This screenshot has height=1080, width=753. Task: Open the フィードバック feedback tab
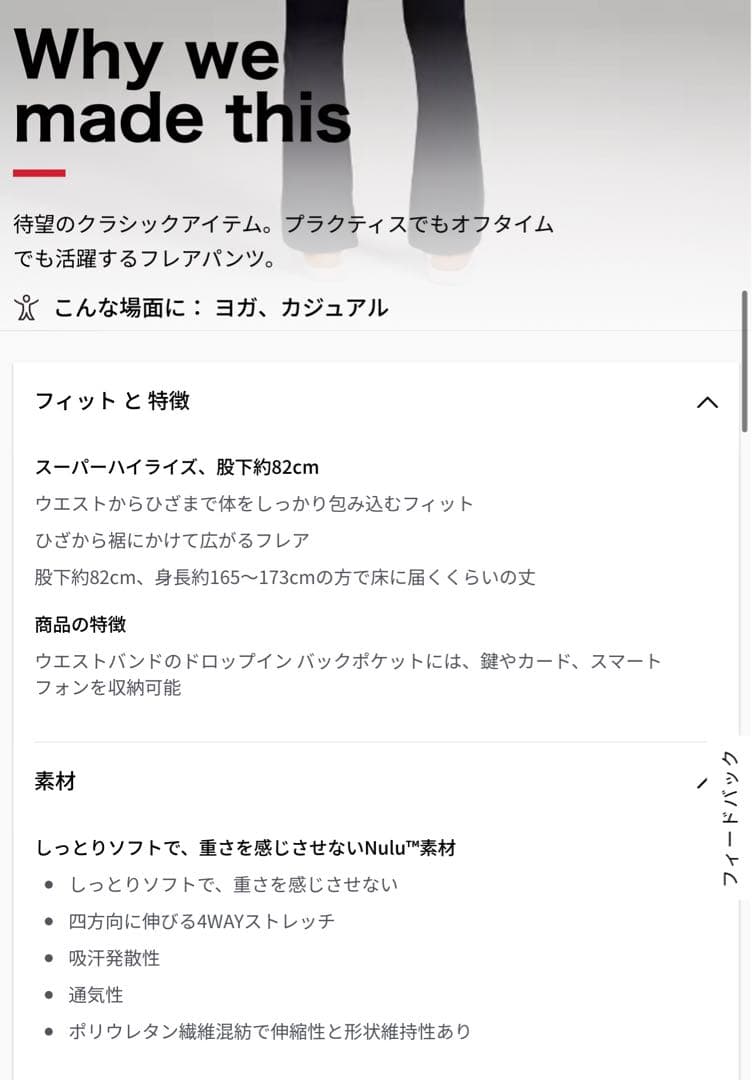tap(729, 815)
